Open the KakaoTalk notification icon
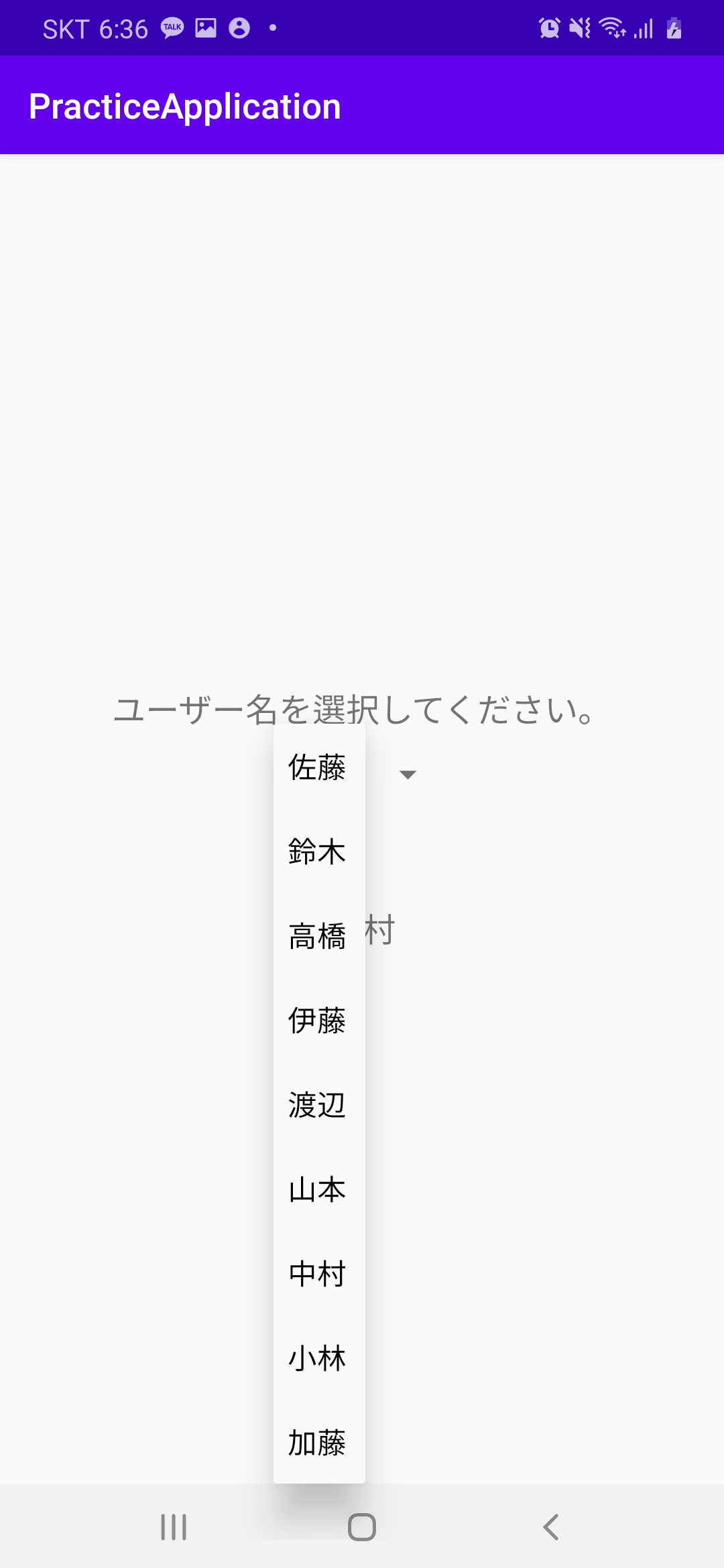724x1568 pixels. click(172, 27)
